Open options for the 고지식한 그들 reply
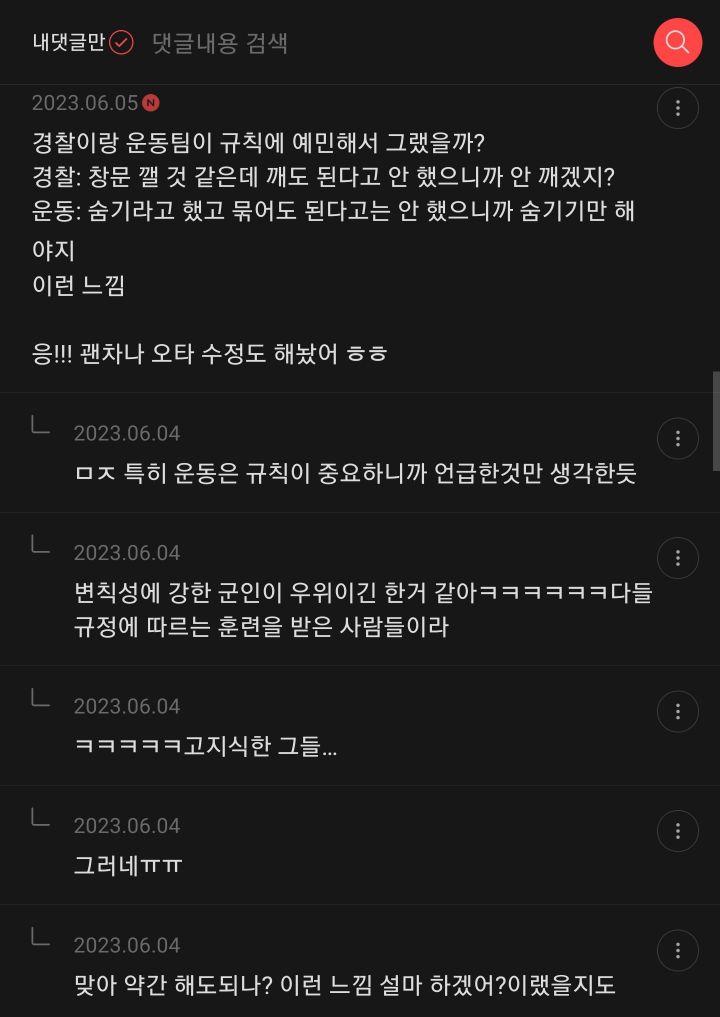Viewport: 720px width, 1017px height. [678, 712]
